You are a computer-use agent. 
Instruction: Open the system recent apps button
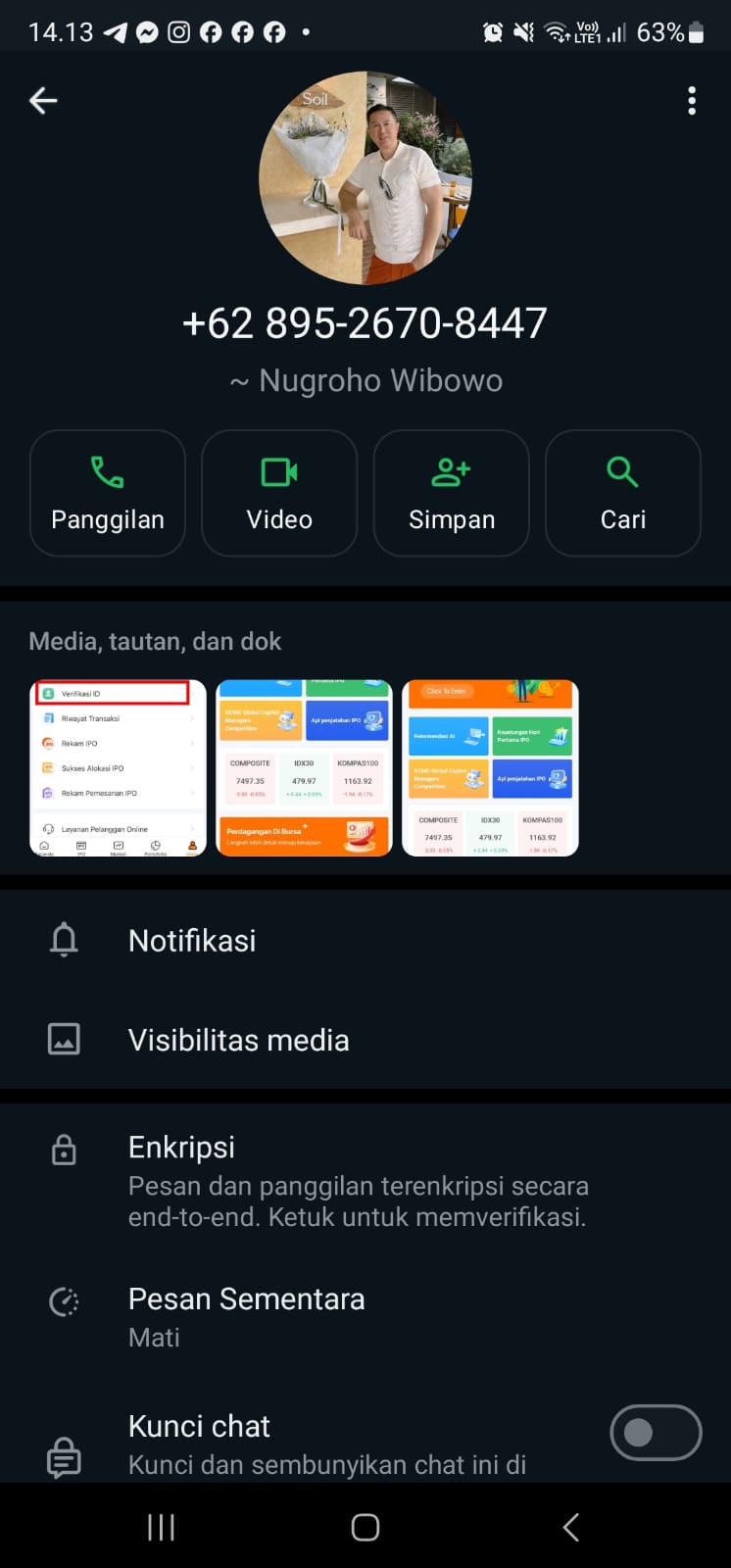pyautogui.click(x=161, y=1527)
